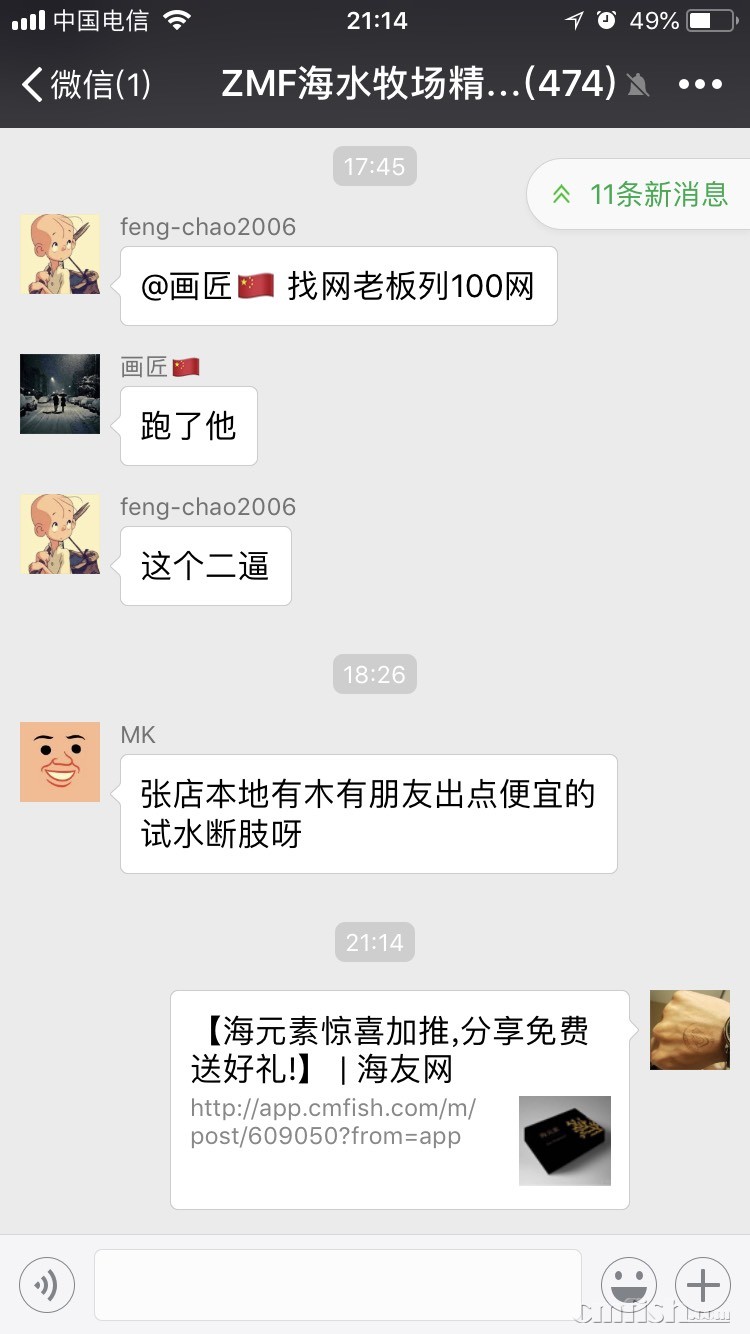Viewport: 750px width, 1334px height.
Task: Tap the message text field
Action: (x=337, y=1285)
